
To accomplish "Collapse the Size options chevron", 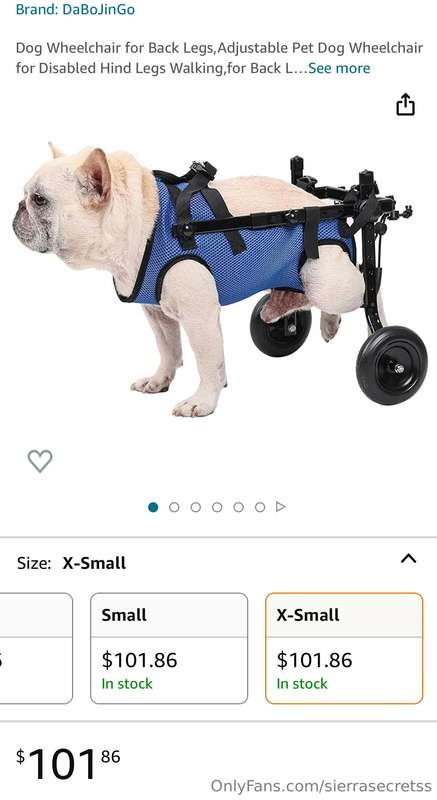I will pos(408,559).
